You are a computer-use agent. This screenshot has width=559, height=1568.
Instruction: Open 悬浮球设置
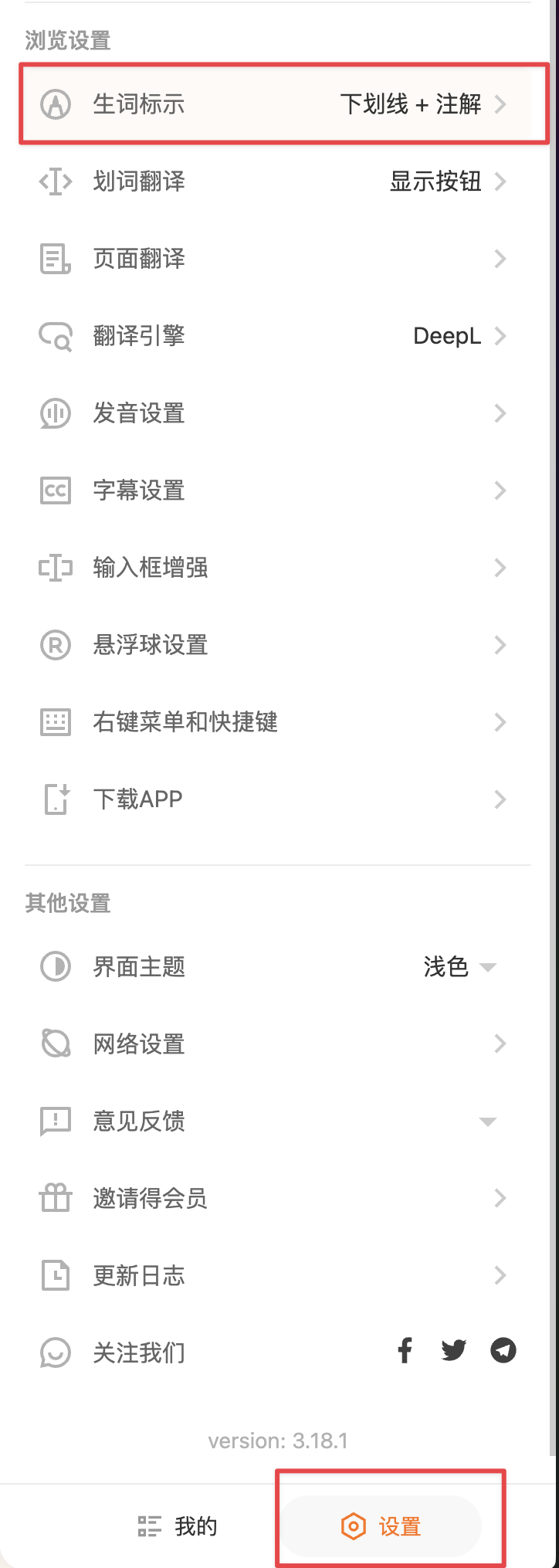click(278, 645)
